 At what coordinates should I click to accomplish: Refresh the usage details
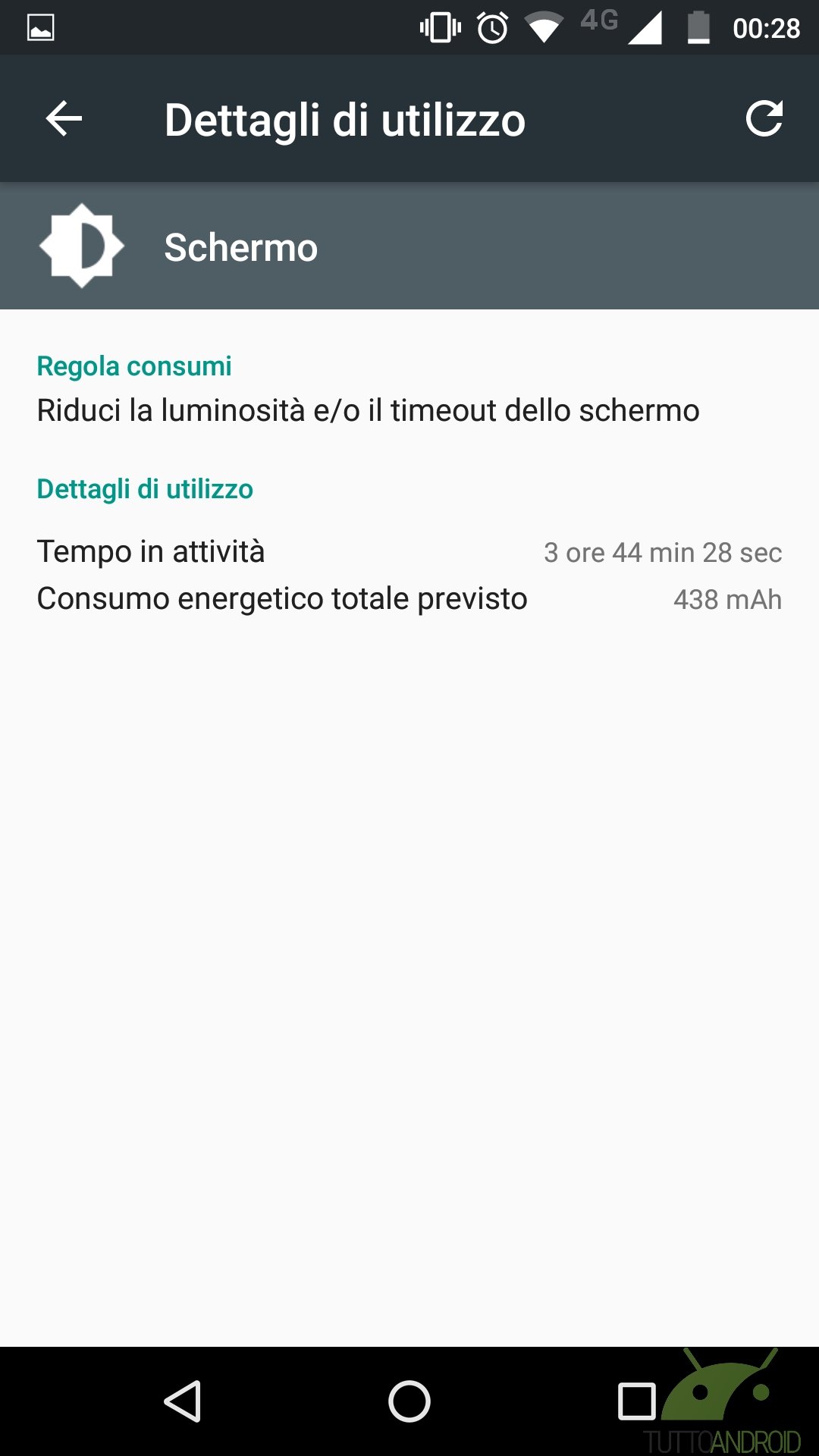pos(764,119)
